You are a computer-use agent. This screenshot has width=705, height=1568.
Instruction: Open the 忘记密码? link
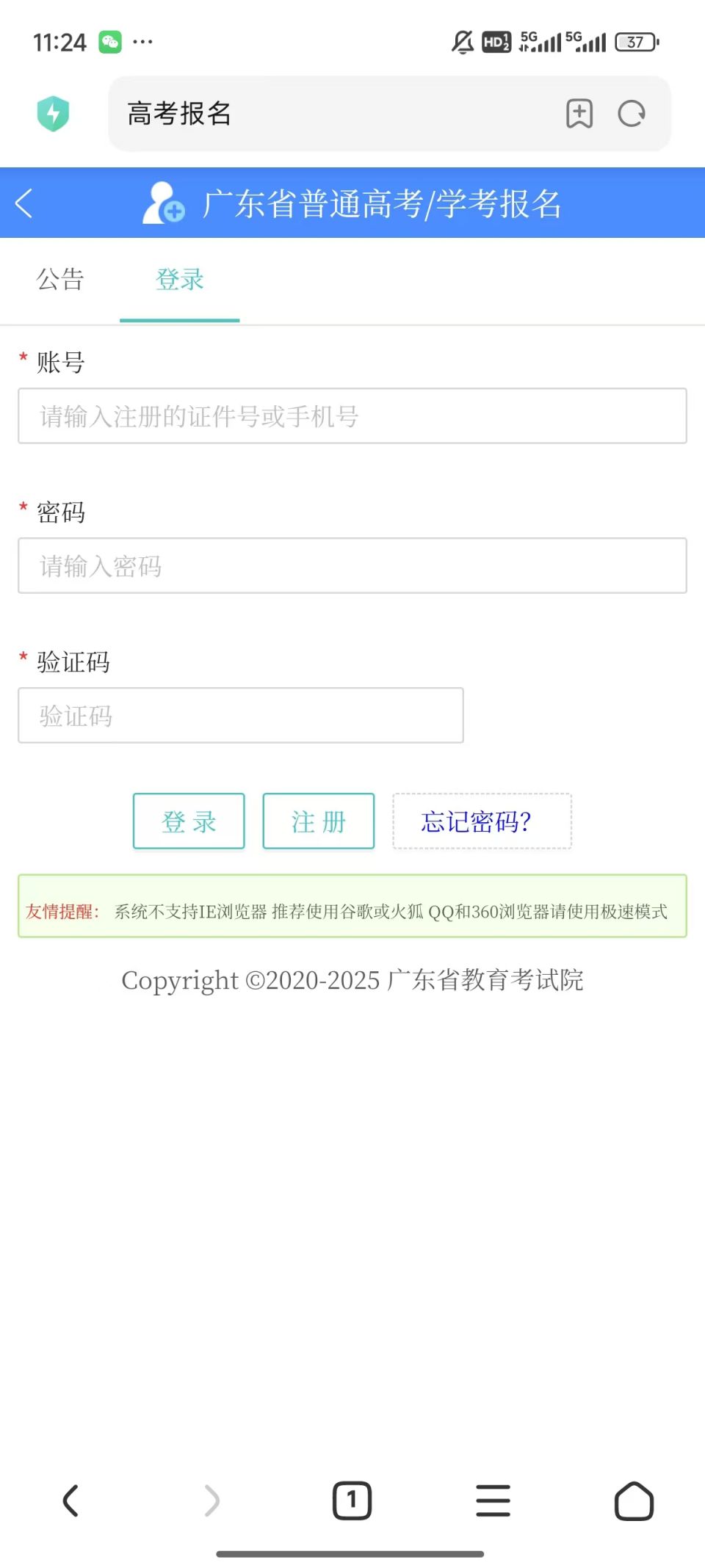[x=482, y=821]
